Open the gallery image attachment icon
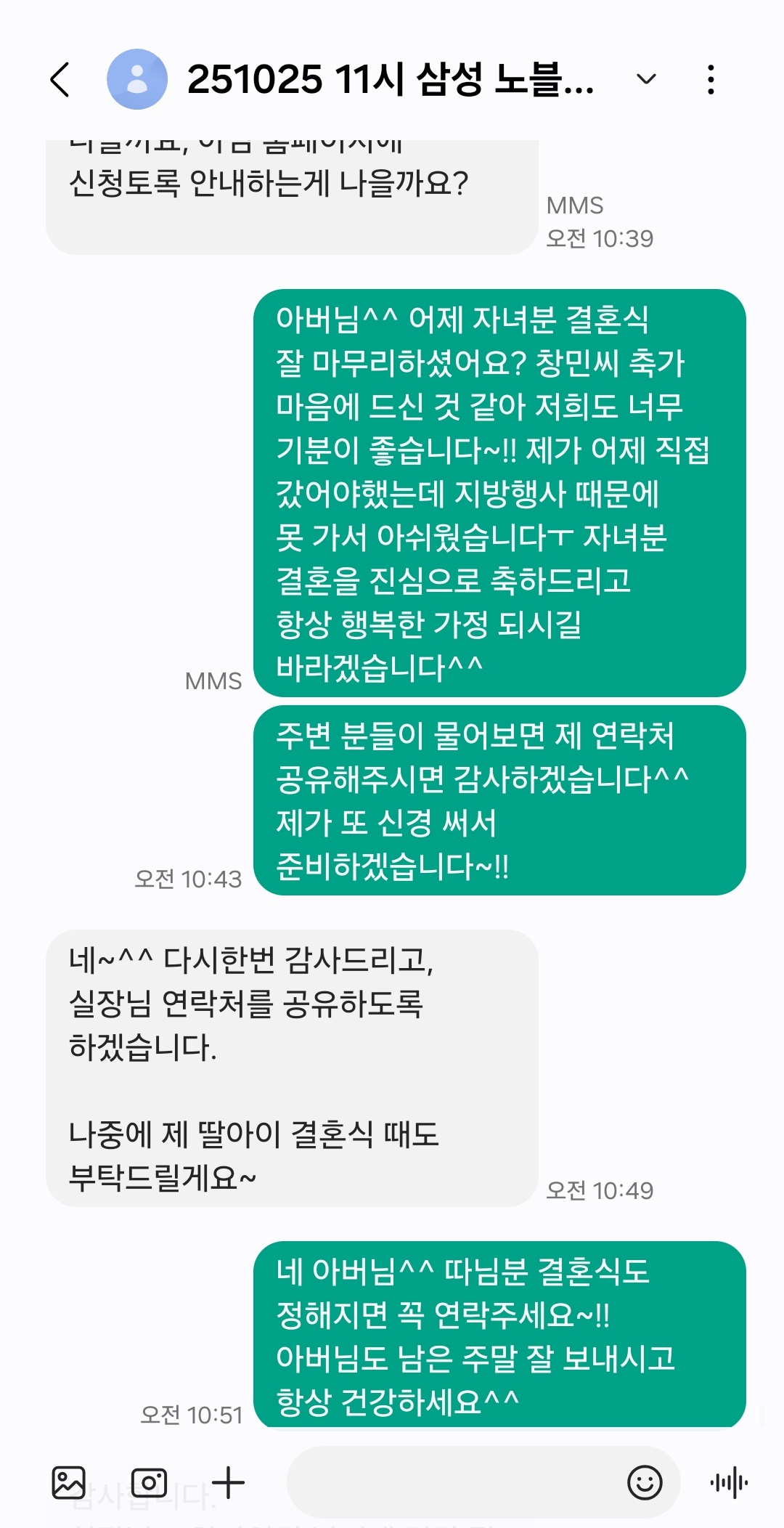784x1528 pixels. tap(69, 1482)
